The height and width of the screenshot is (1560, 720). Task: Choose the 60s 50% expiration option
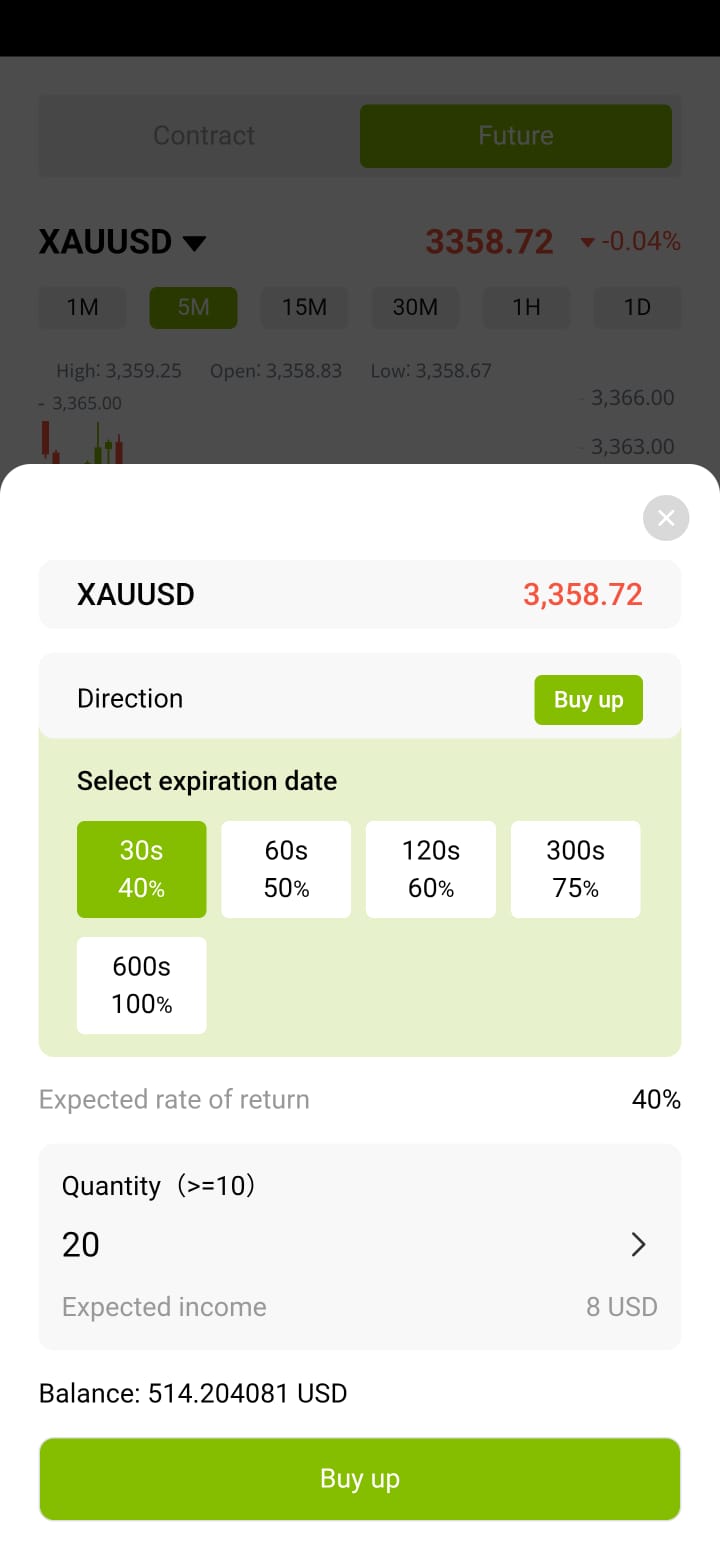(x=286, y=869)
